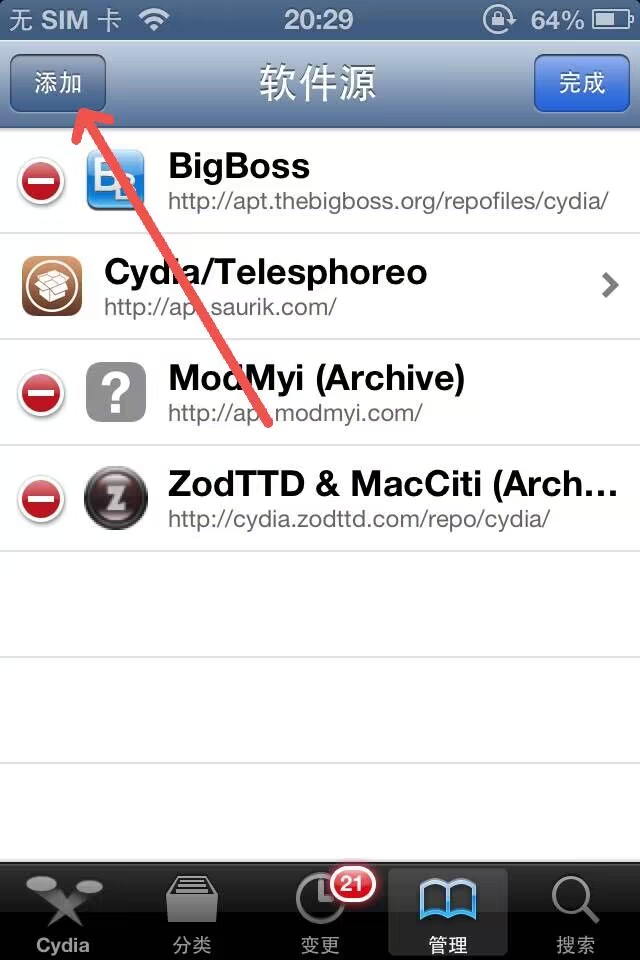
Task: Switch to the Cydia home tab
Action: pyautogui.click(x=63, y=912)
